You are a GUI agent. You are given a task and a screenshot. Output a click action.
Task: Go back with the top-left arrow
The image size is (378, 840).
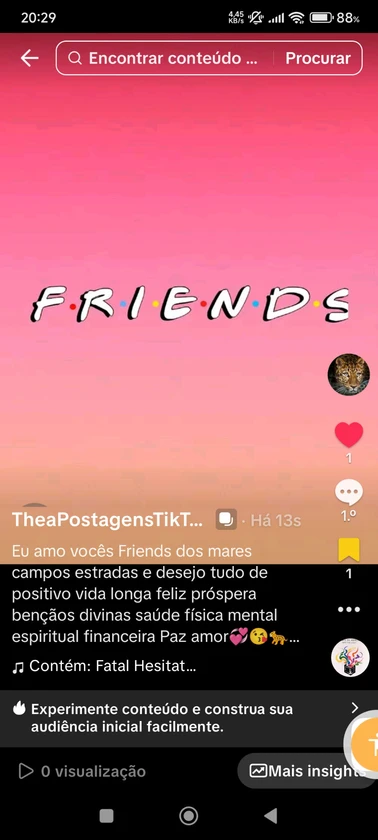pos(29,58)
